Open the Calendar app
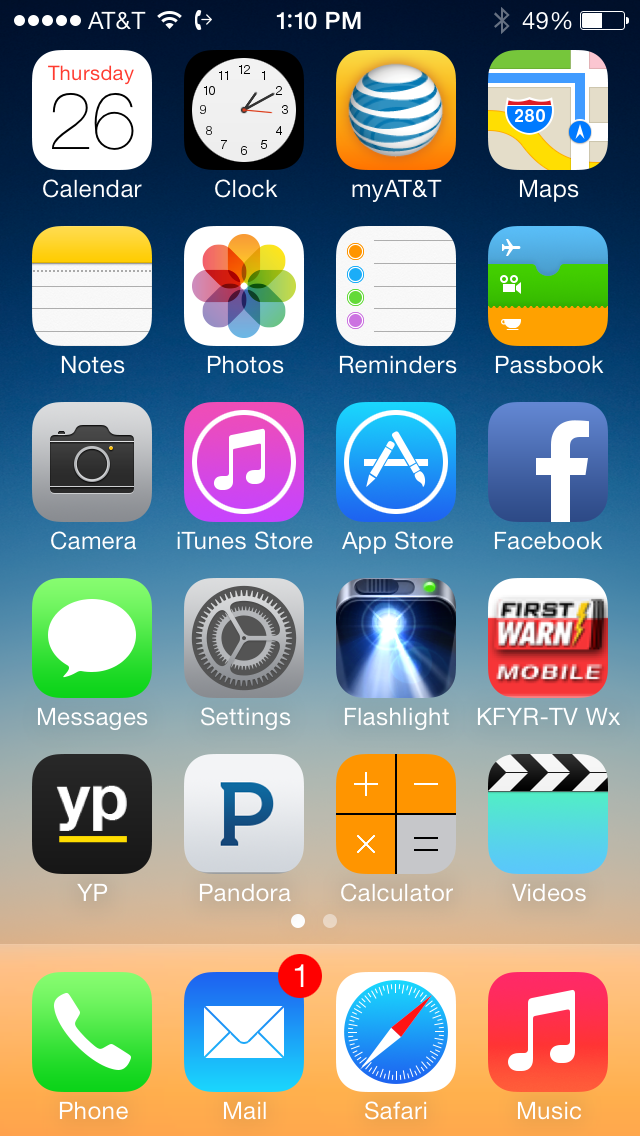Viewport: 640px width, 1136px height. (92, 110)
